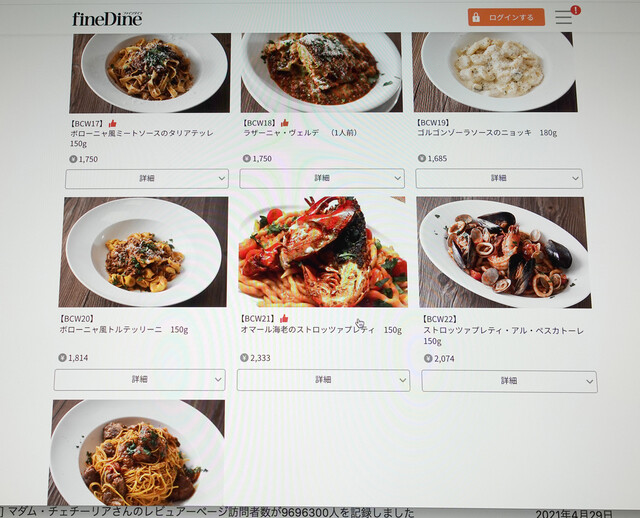Expand 詳細 for BCW20 ボローニャ風トルテッリーニ
Viewport: 640px width, 518px height.
(140, 380)
